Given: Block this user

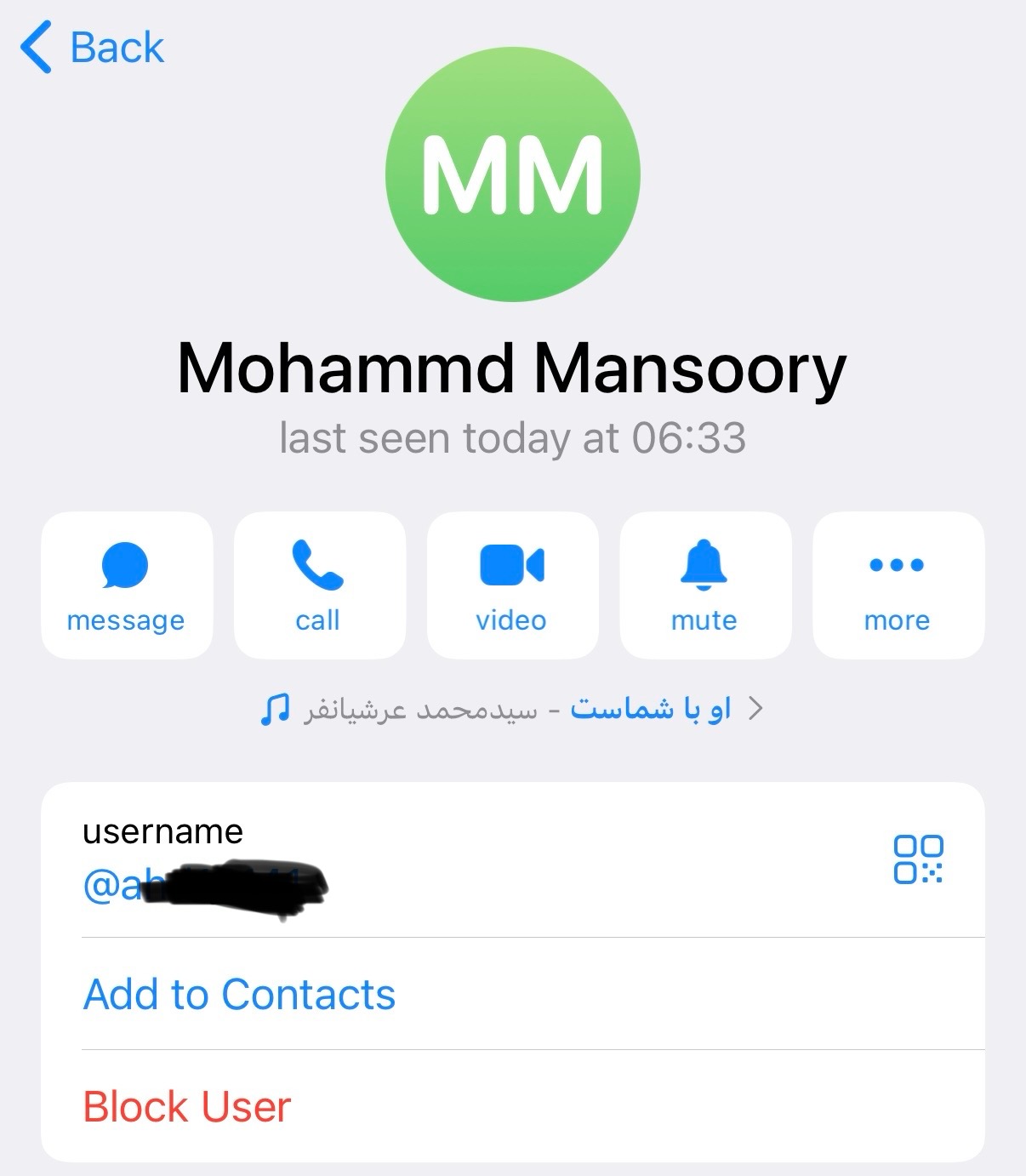Looking at the screenshot, I should click(x=187, y=1107).
